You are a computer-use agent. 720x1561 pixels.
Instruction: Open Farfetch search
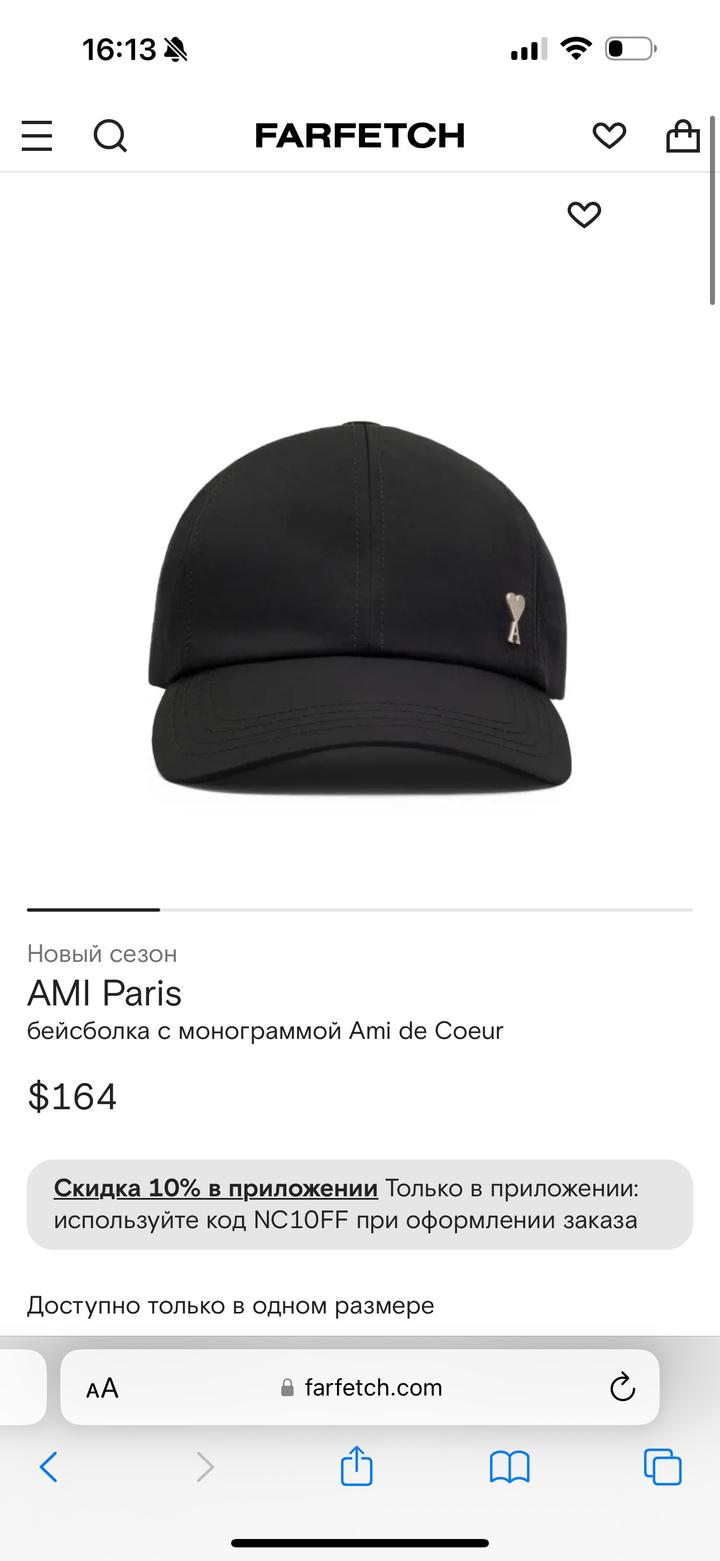click(110, 135)
